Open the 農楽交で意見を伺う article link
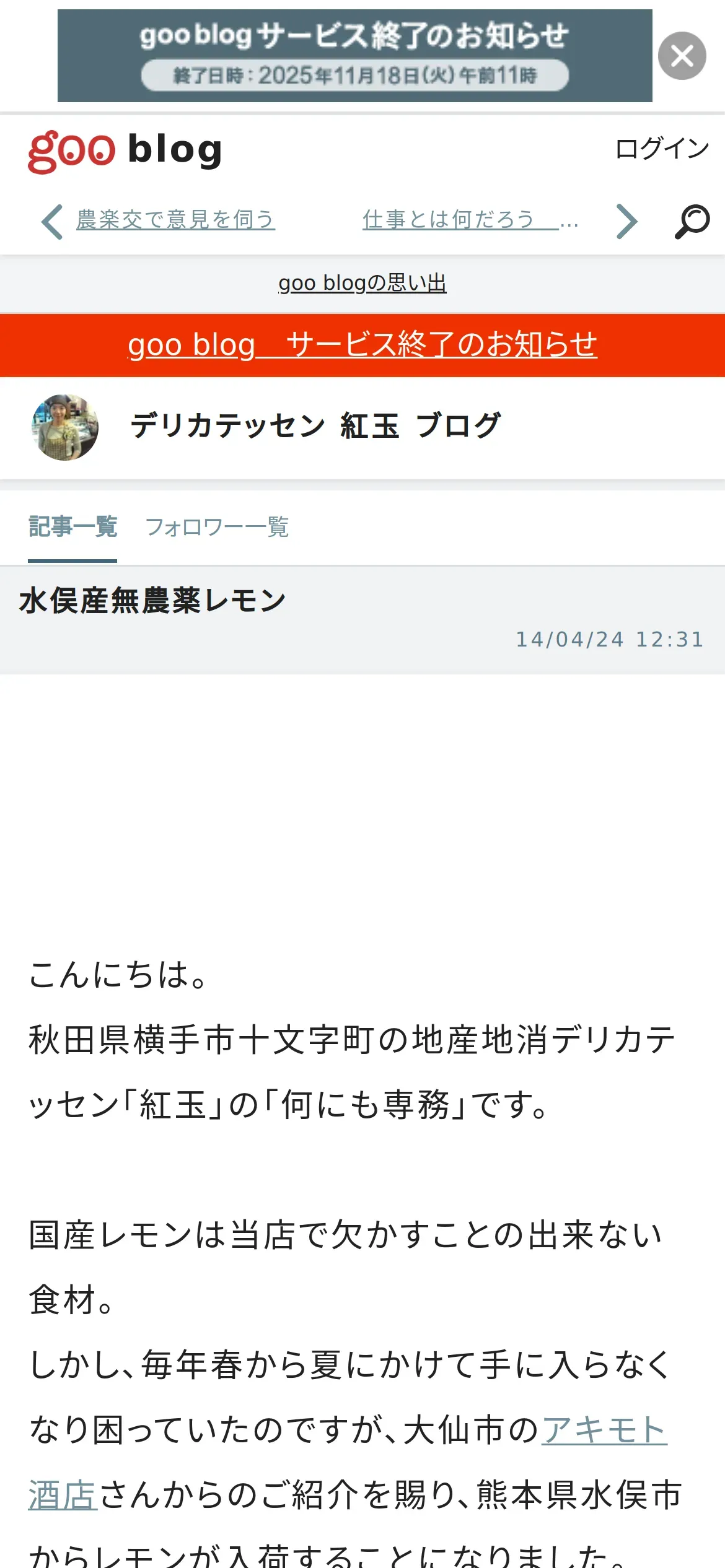Image resolution: width=725 pixels, height=1568 pixels. tap(175, 220)
